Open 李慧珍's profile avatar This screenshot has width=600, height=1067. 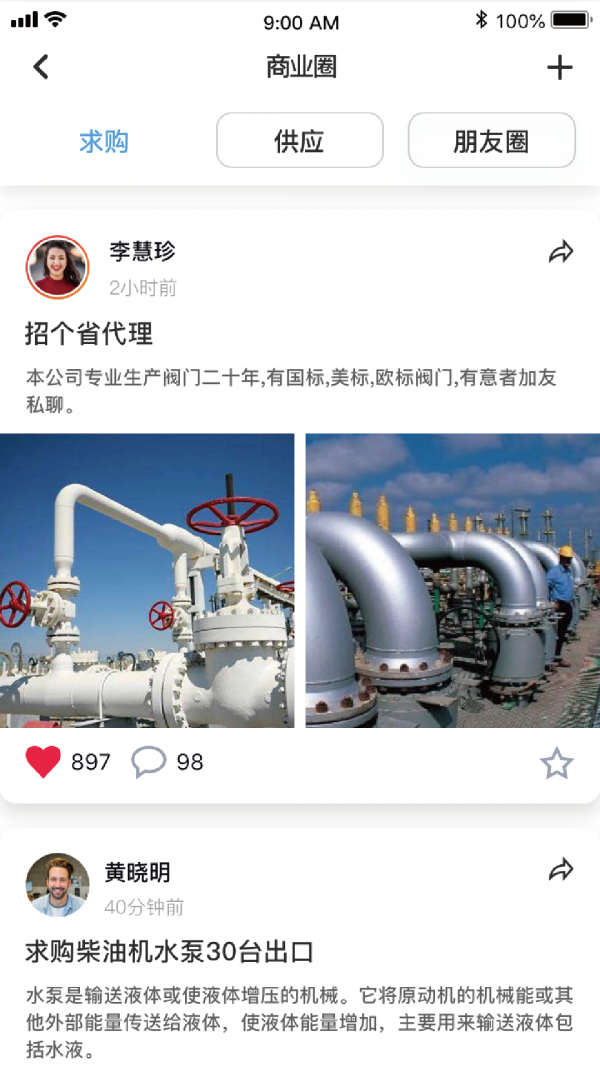(x=57, y=267)
